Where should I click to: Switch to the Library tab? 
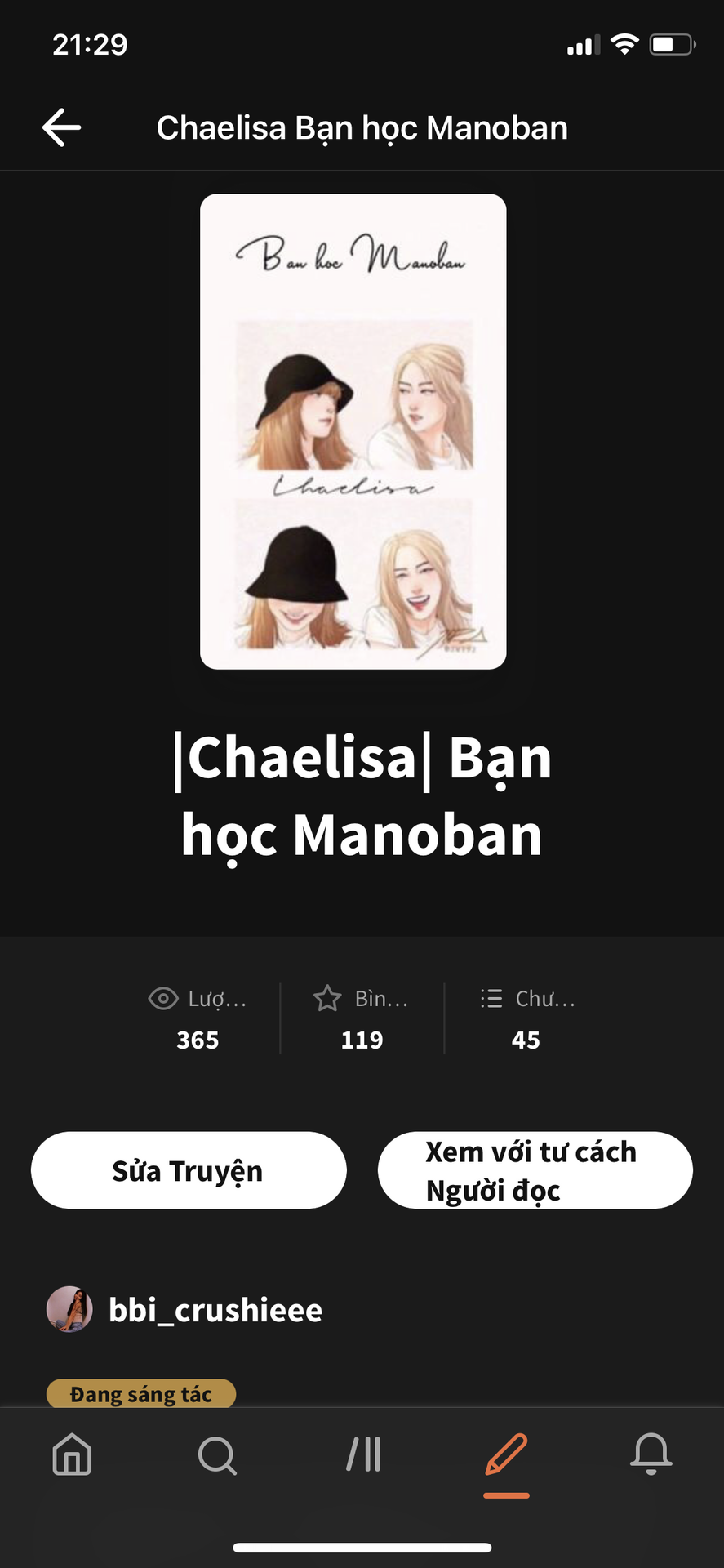(363, 1454)
